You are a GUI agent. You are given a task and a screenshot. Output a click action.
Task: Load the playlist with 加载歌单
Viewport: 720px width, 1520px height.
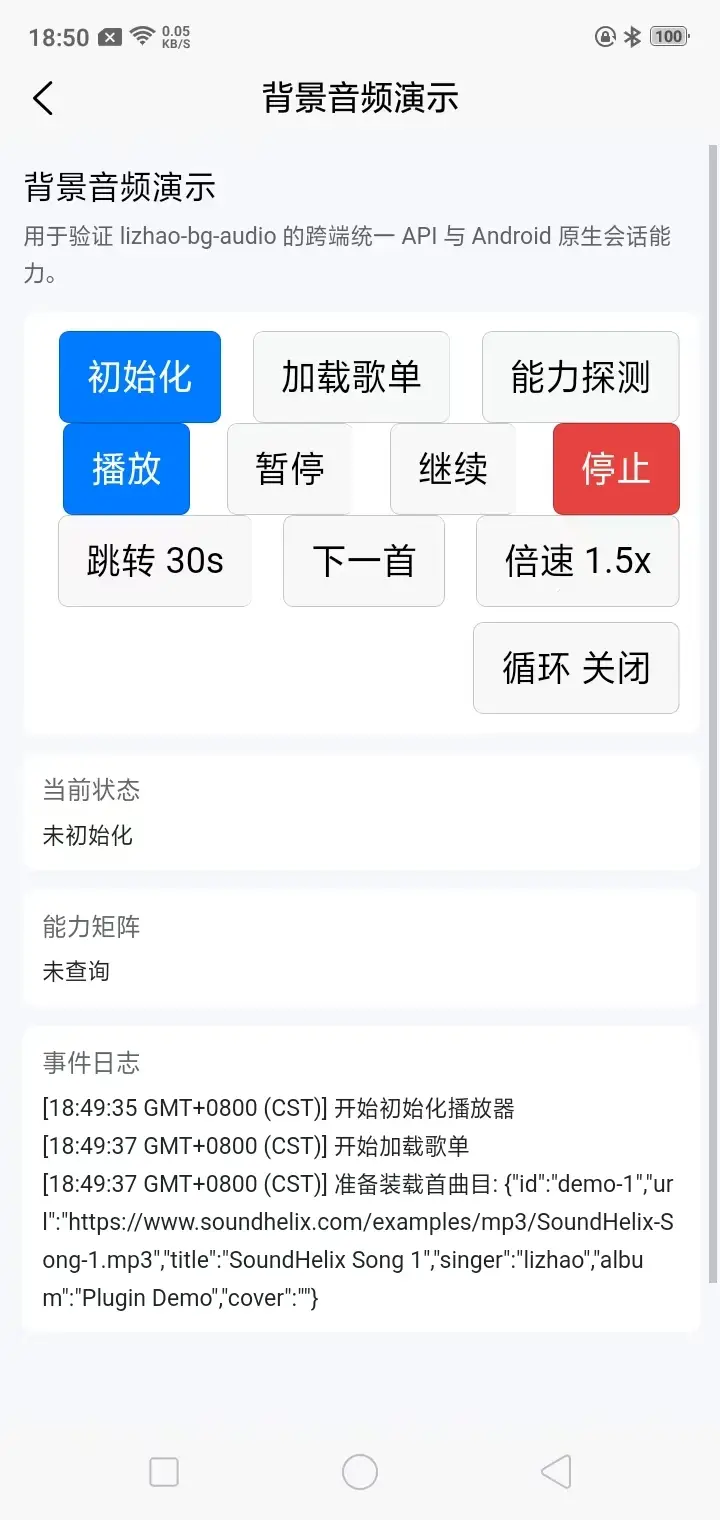[x=351, y=377]
